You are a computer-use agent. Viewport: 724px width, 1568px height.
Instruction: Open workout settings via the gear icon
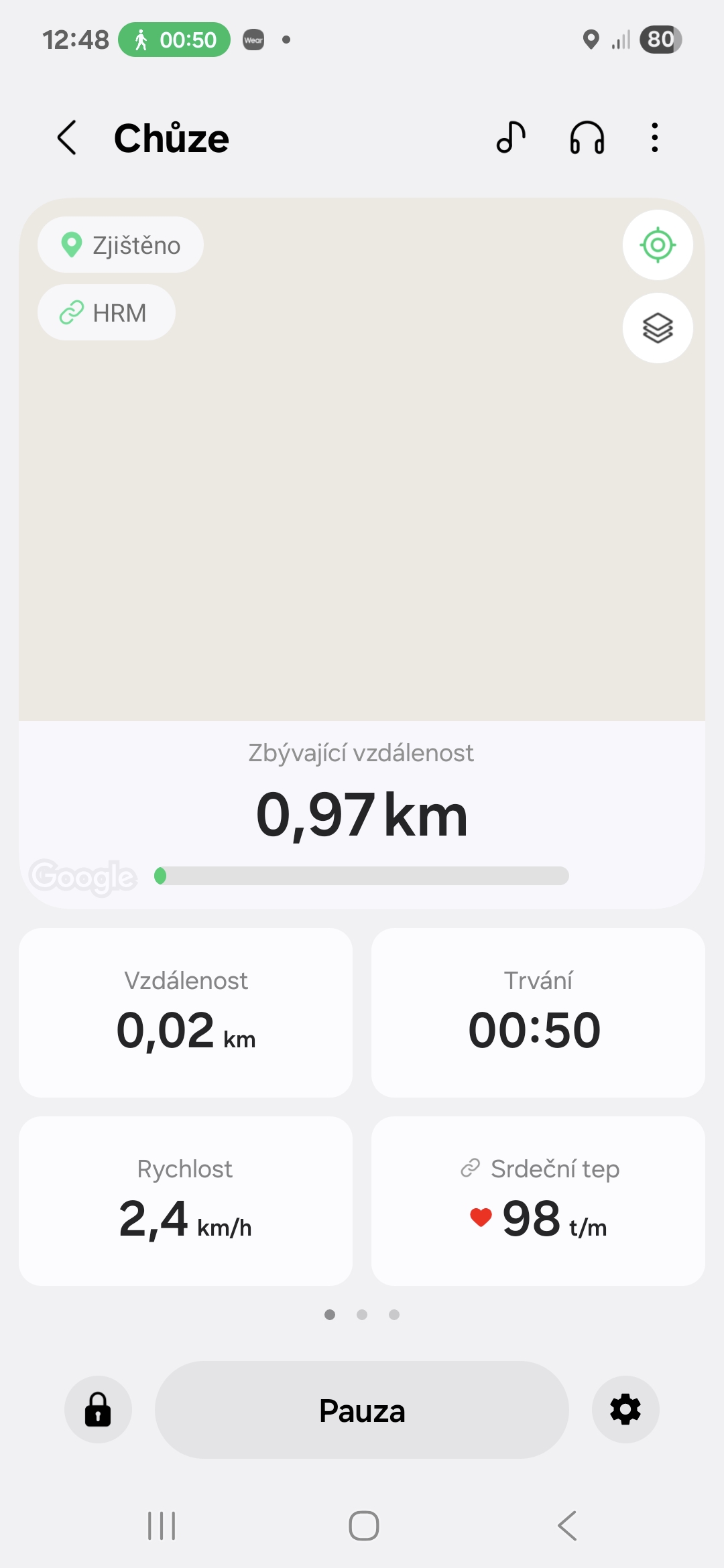click(625, 1410)
